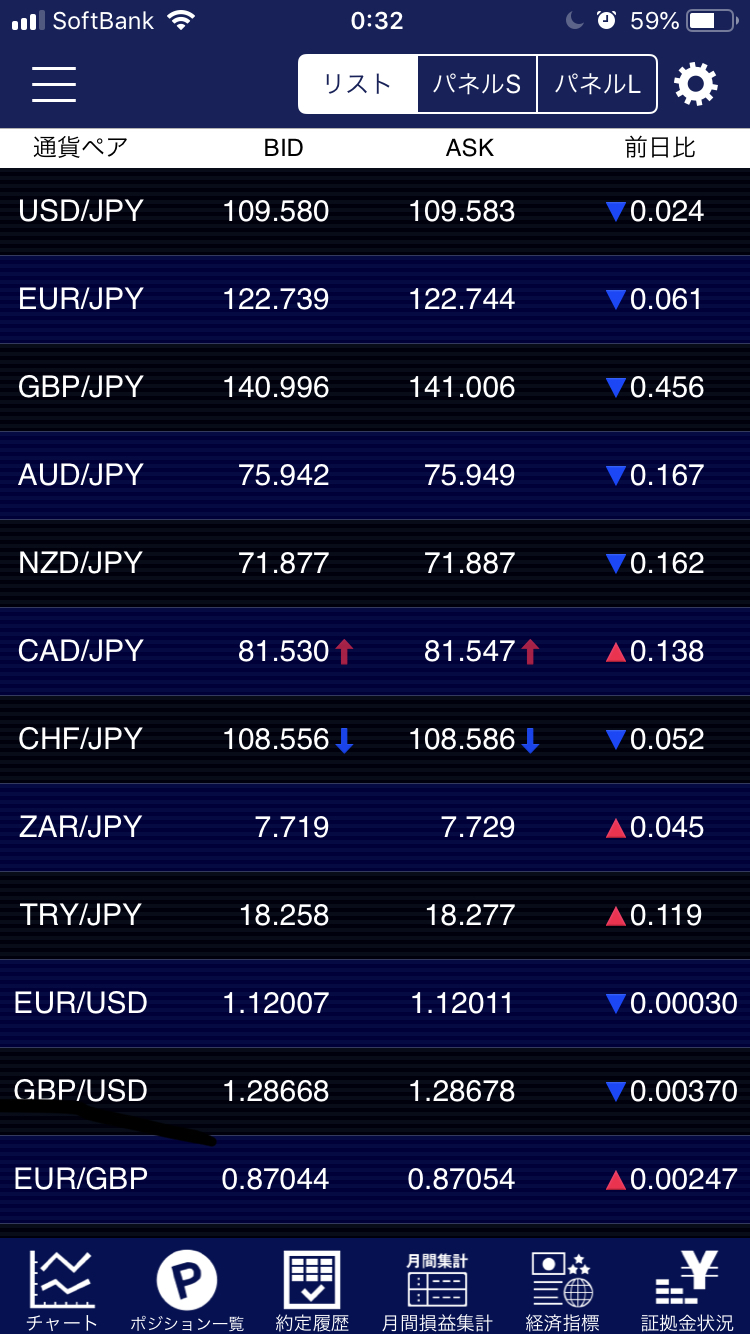Open the USD/JPY row
The width and height of the screenshot is (750, 1334).
click(x=375, y=212)
